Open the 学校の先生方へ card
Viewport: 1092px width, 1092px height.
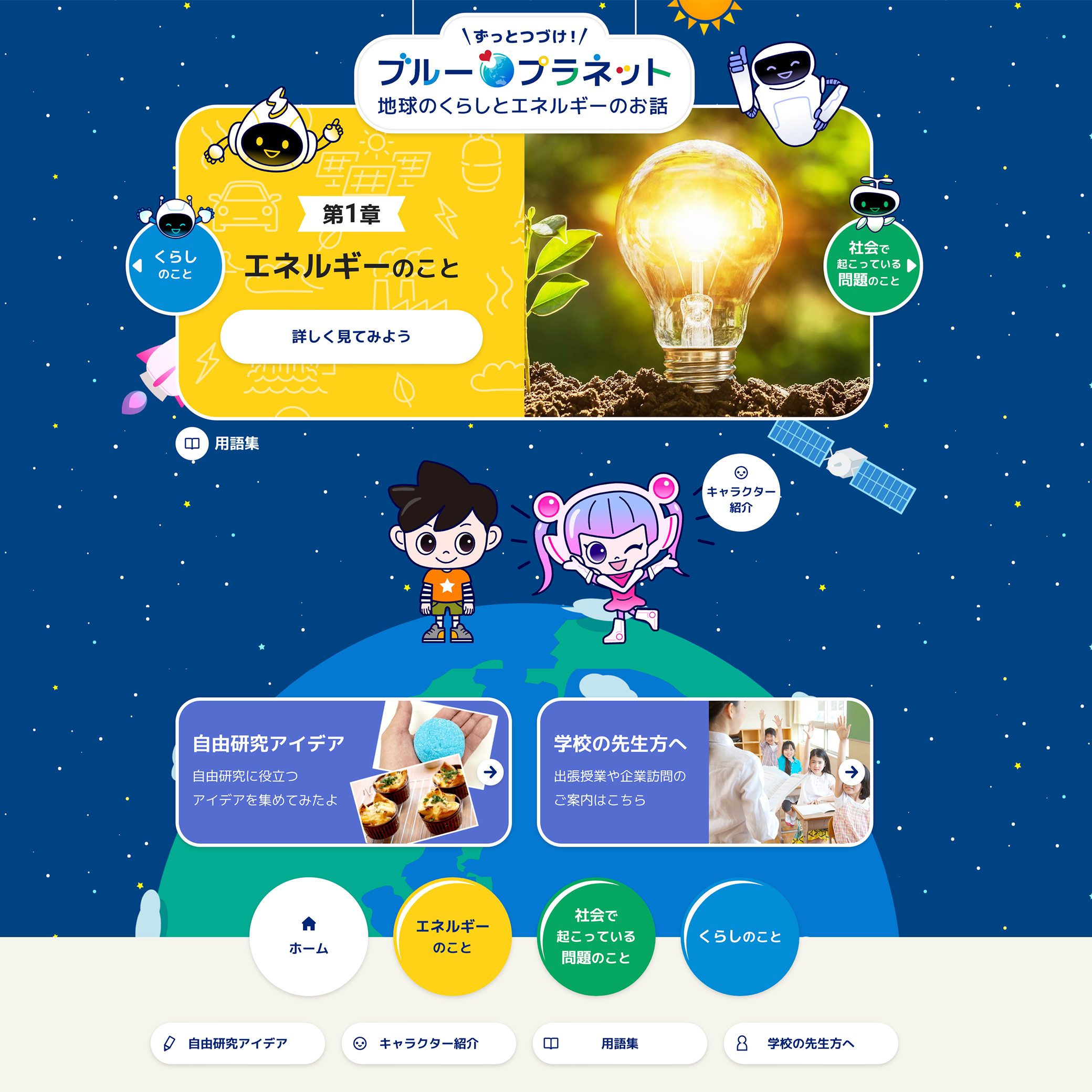coord(704,772)
